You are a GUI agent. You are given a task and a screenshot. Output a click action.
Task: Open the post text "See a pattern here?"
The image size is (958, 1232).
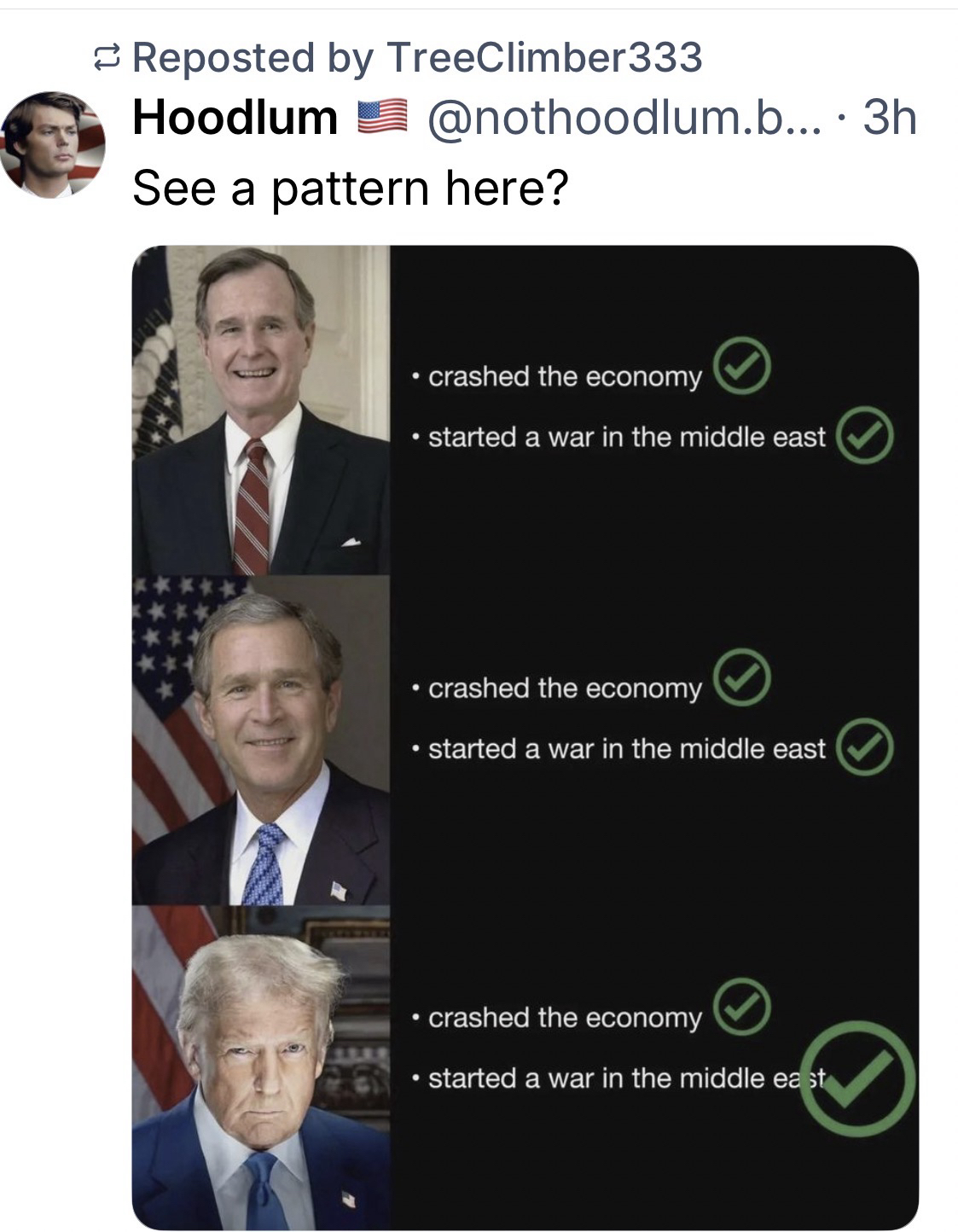click(350, 187)
